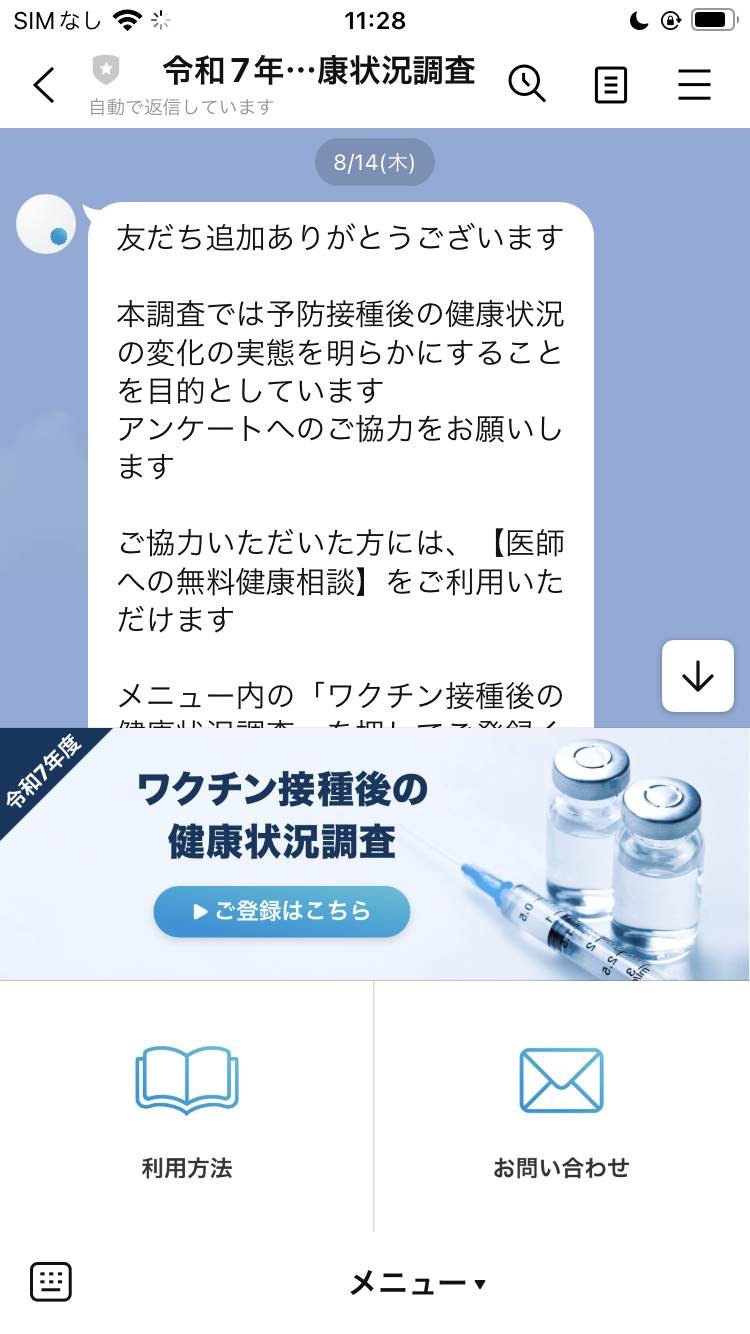Image resolution: width=750 pixels, height=1334 pixels.
Task: Tap the 8/14(木) date bubble
Action: (x=374, y=161)
